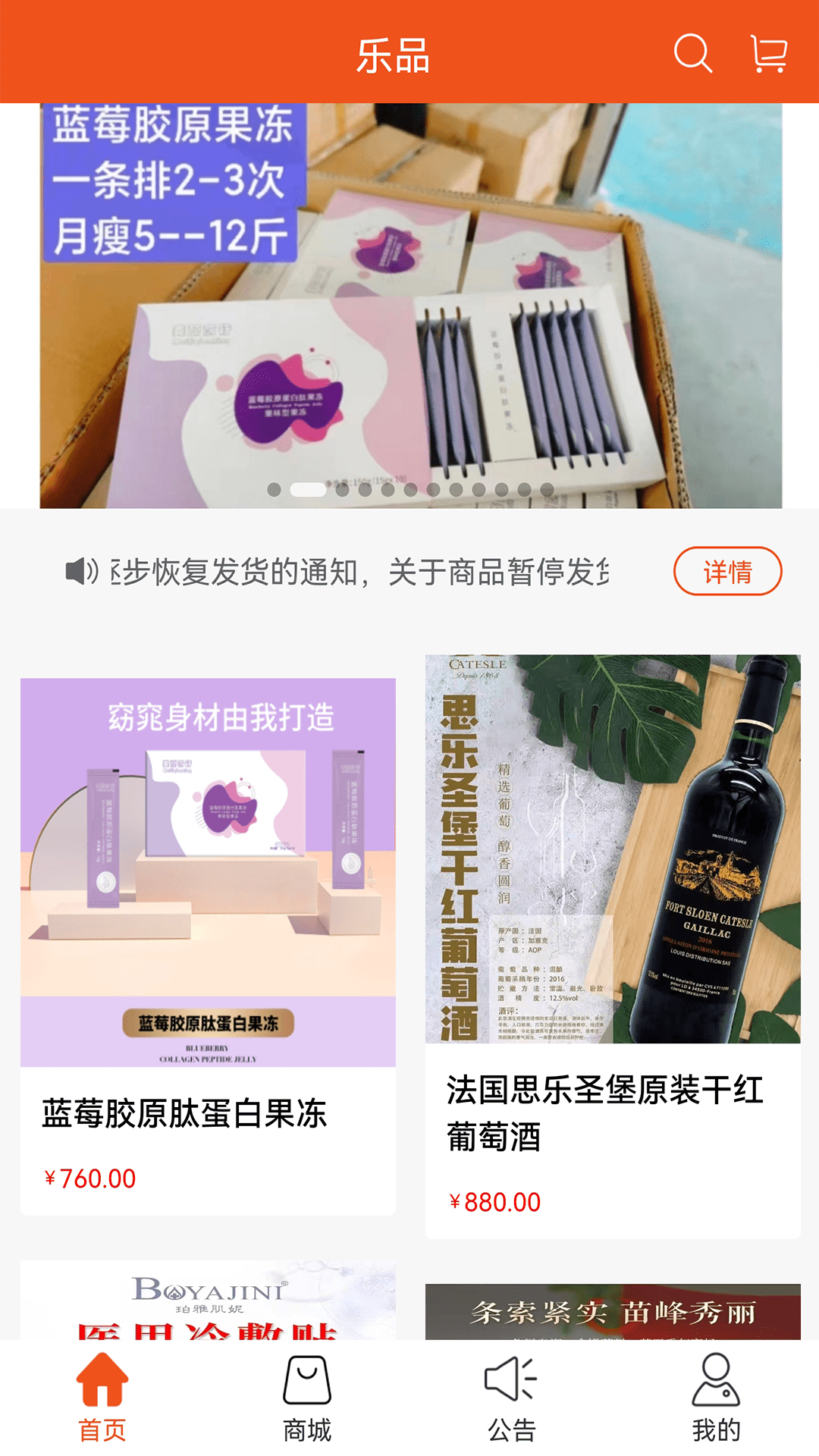
Task: Click the ¥760.00 price label
Action: [89, 1178]
